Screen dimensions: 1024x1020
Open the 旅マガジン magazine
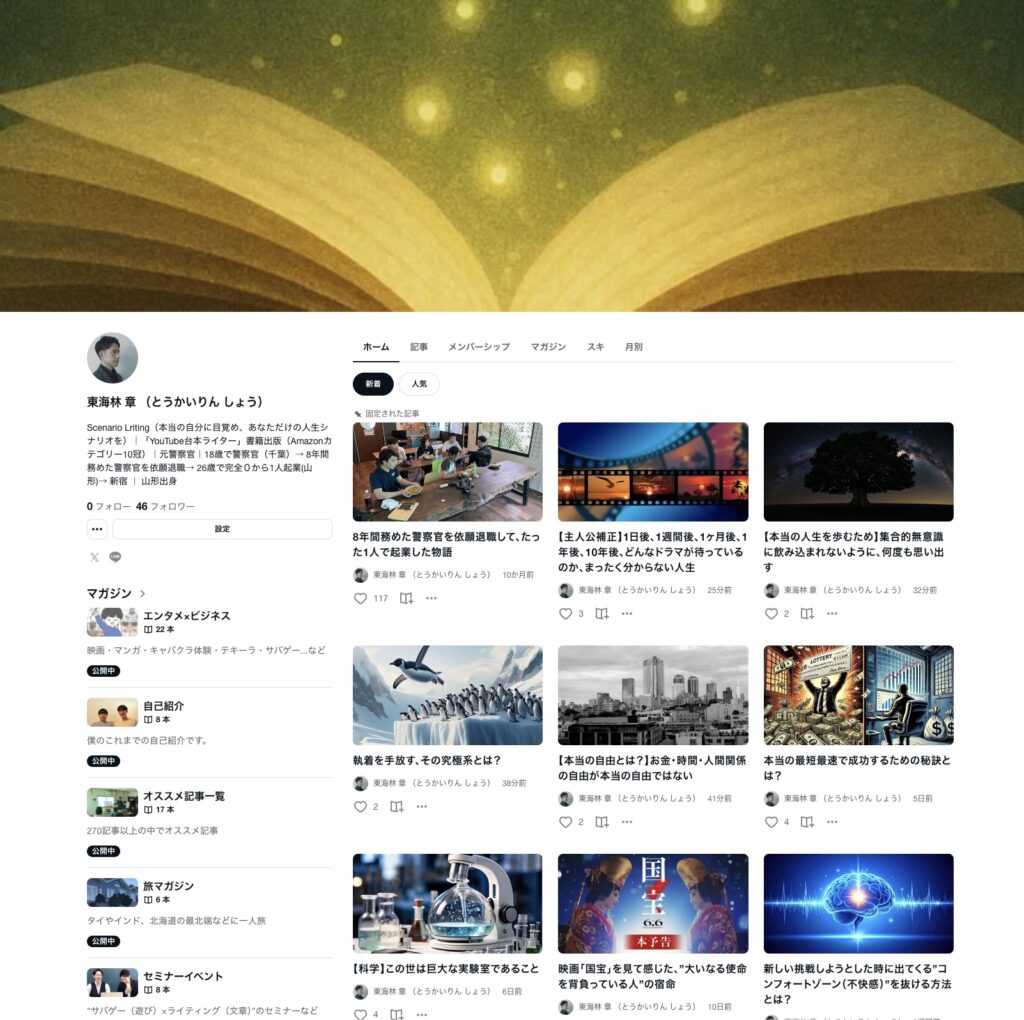coord(168,886)
